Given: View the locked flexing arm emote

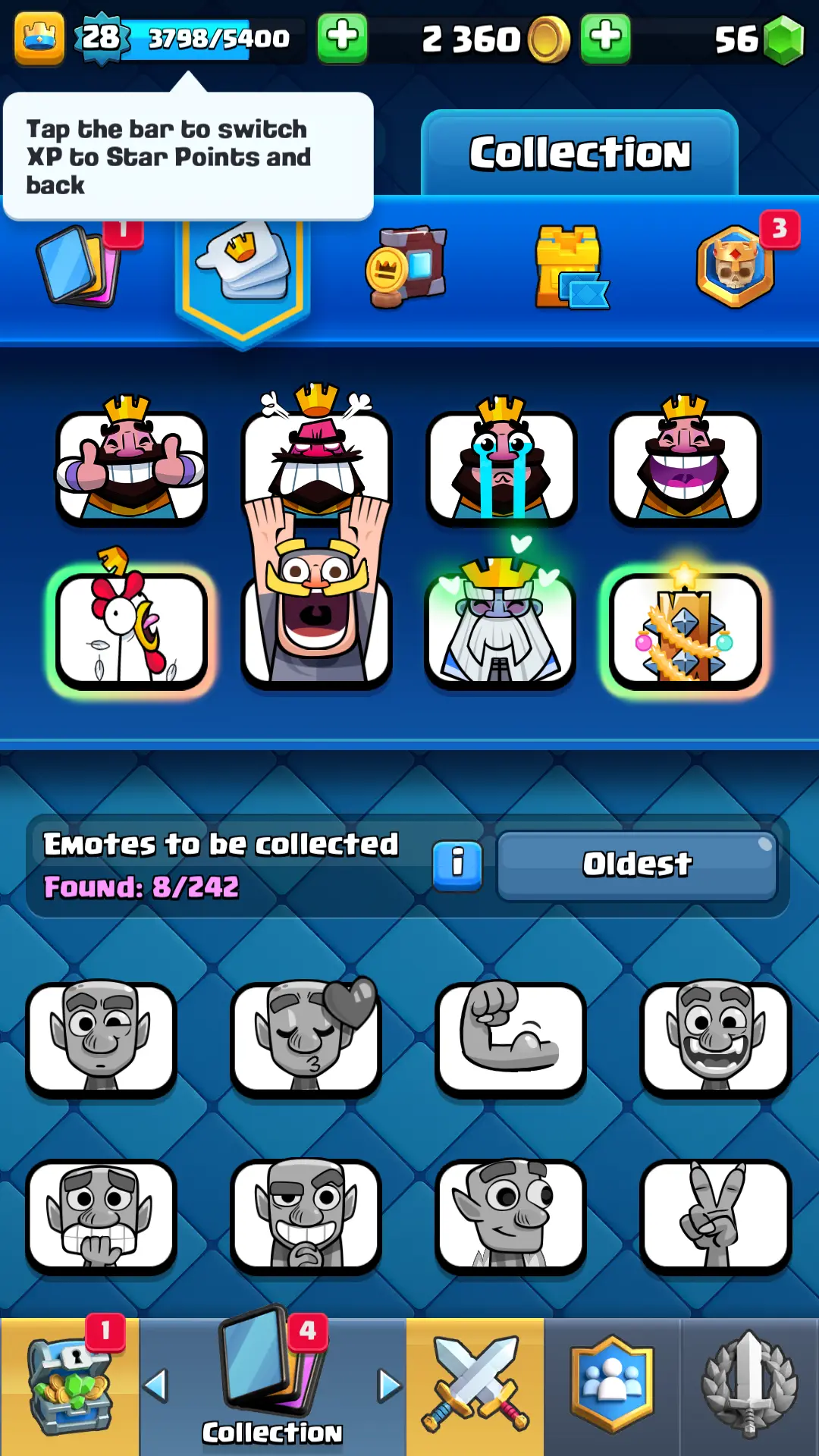Looking at the screenshot, I should click(510, 1039).
